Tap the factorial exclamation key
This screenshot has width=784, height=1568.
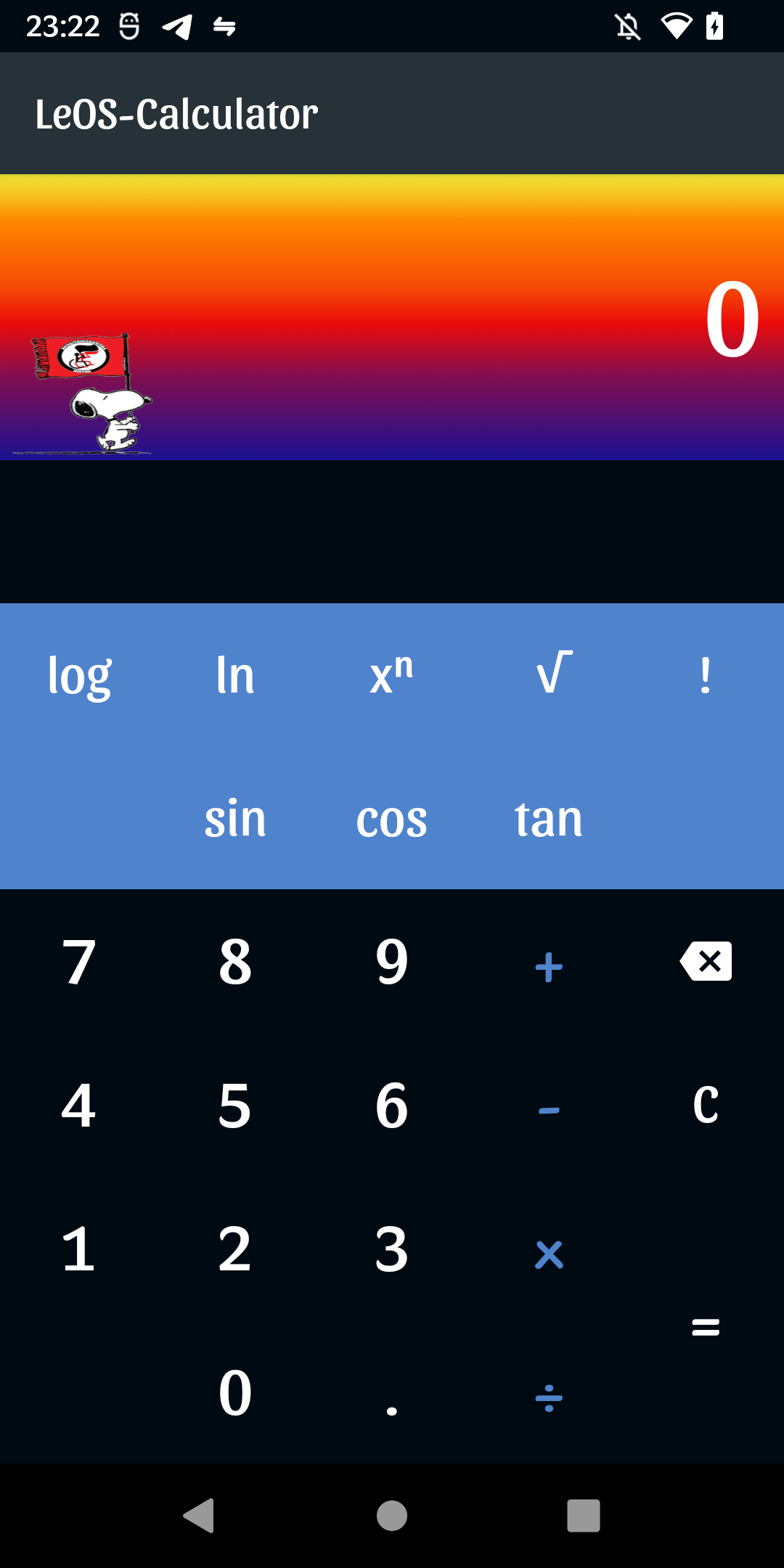(706, 675)
